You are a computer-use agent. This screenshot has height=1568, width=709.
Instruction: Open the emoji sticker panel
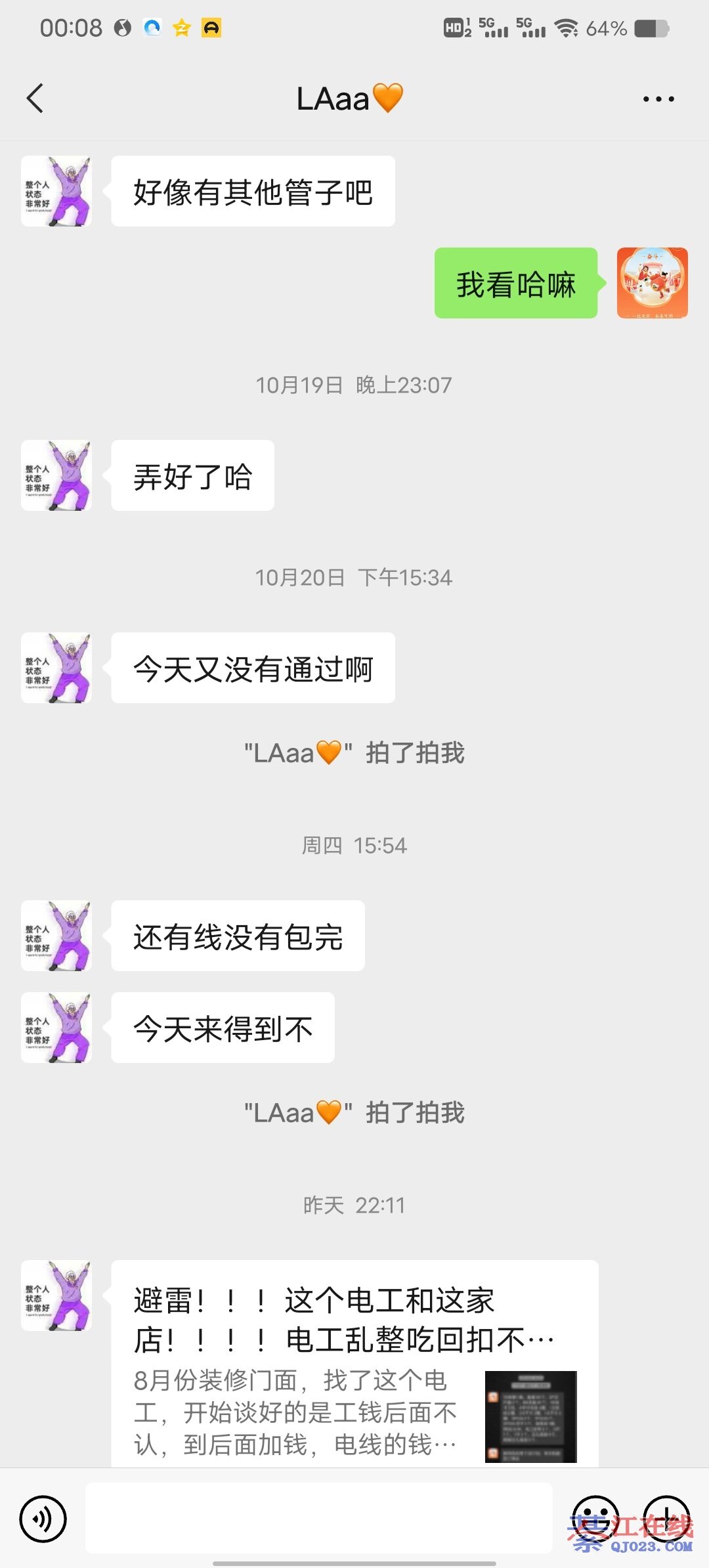coord(595,1518)
